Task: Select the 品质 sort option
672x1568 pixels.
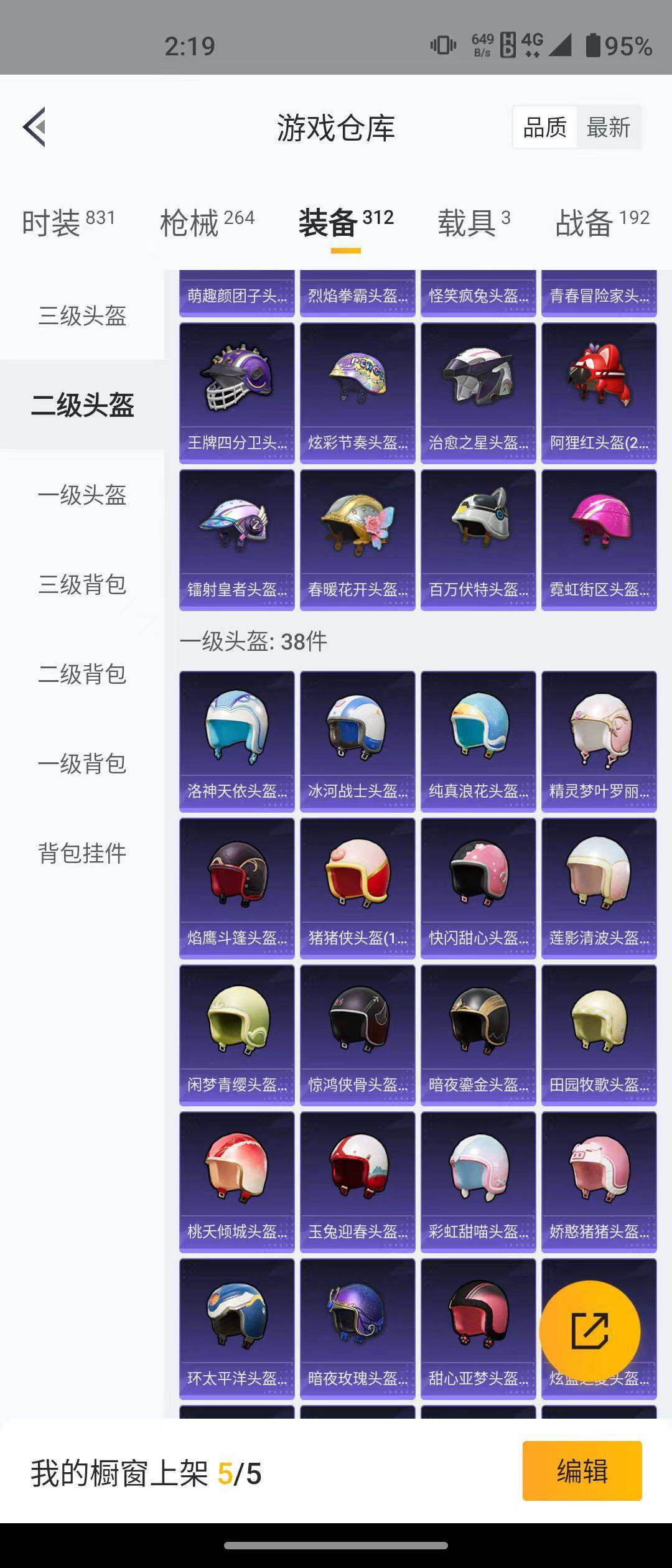Action: tap(545, 128)
